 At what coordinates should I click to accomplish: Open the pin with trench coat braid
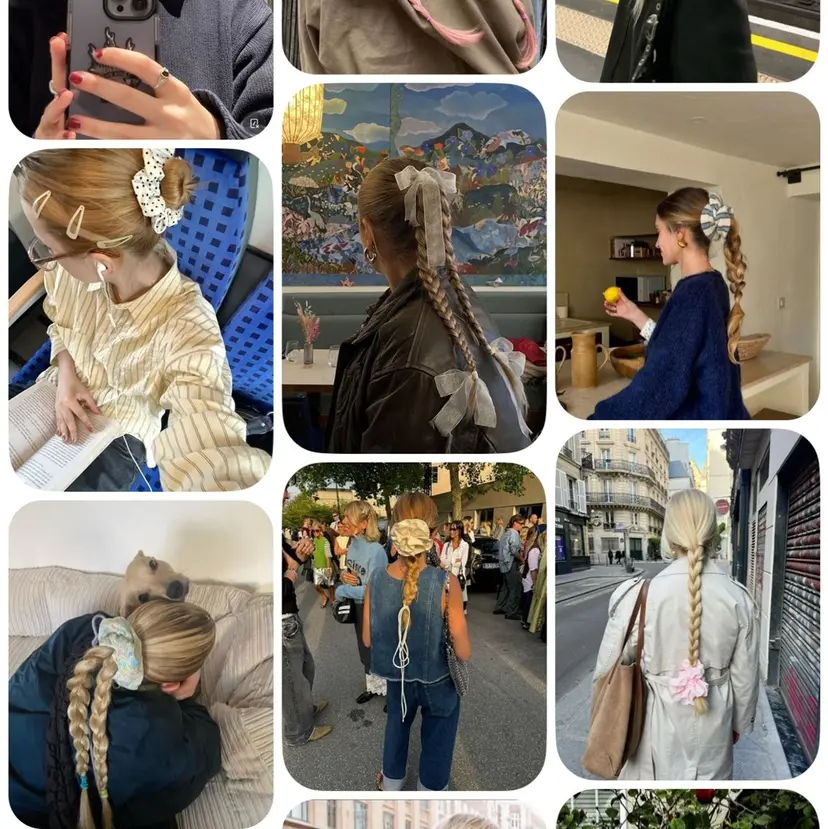coord(687,603)
